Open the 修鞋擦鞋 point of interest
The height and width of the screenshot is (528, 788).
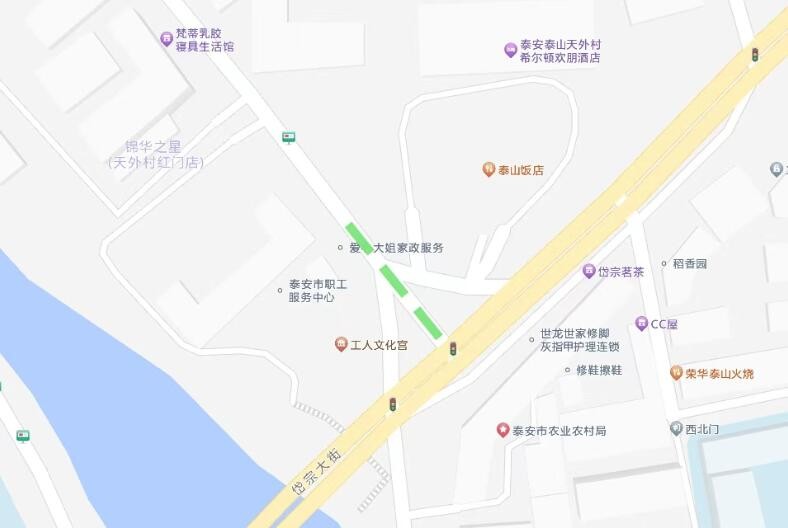pos(567,370)
